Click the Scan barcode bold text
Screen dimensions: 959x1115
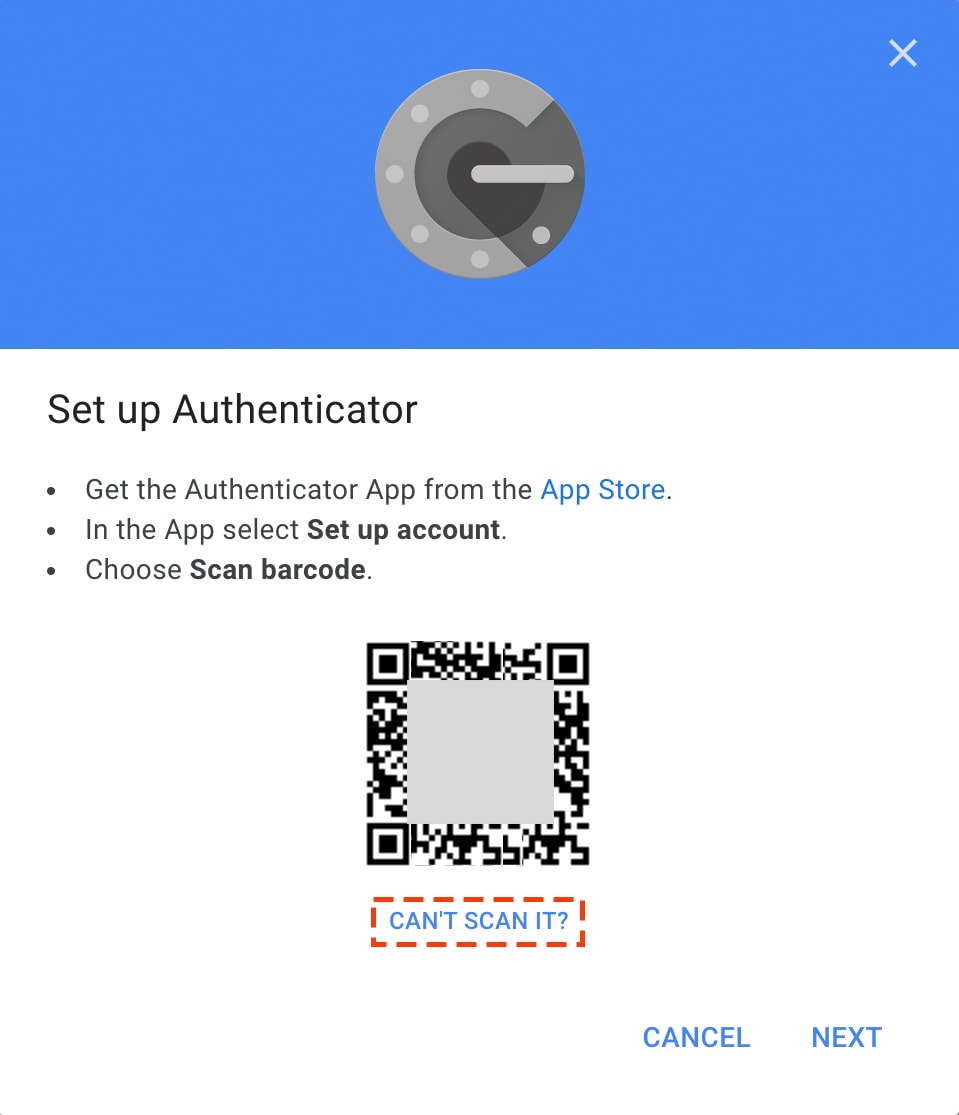click(x=277, y=569)
